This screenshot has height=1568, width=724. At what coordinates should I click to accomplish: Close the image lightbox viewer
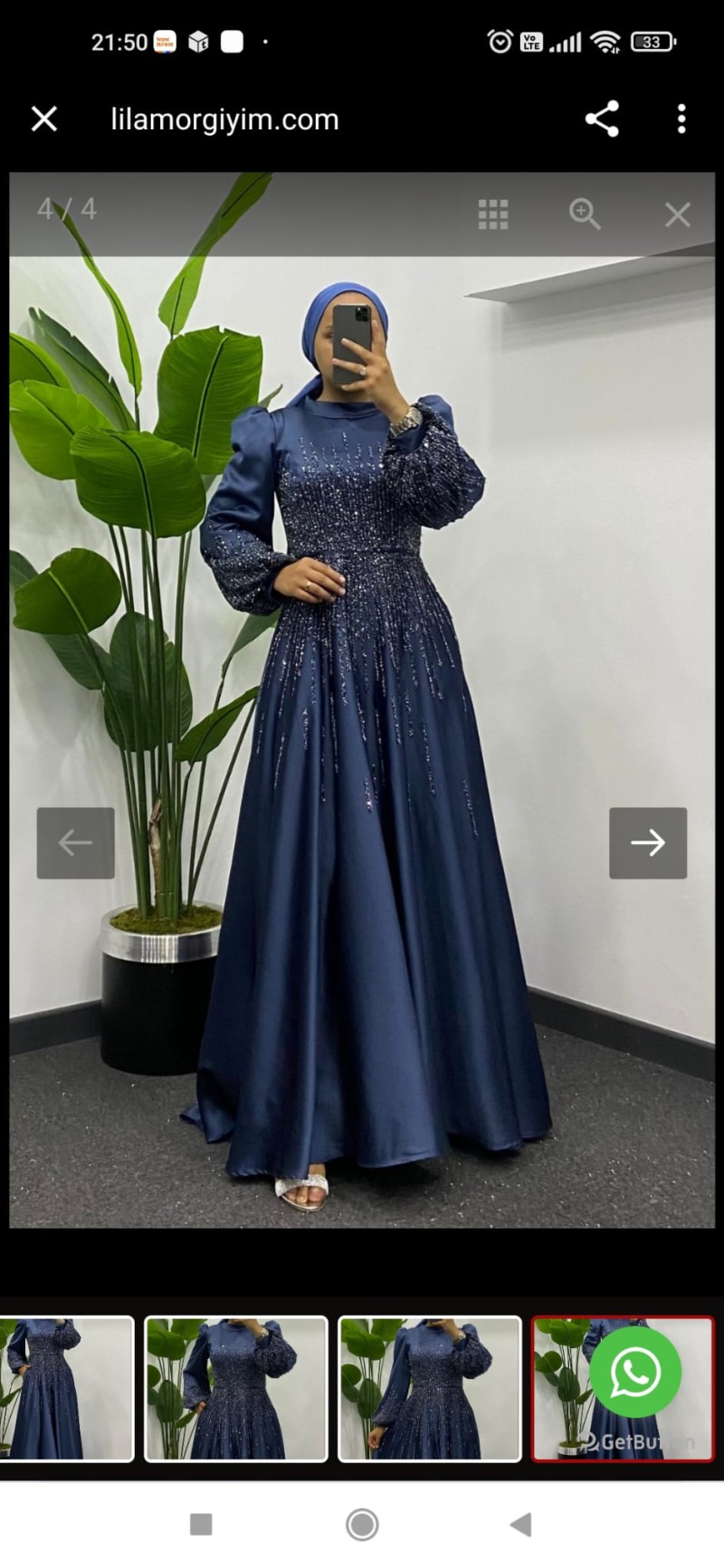678,214
